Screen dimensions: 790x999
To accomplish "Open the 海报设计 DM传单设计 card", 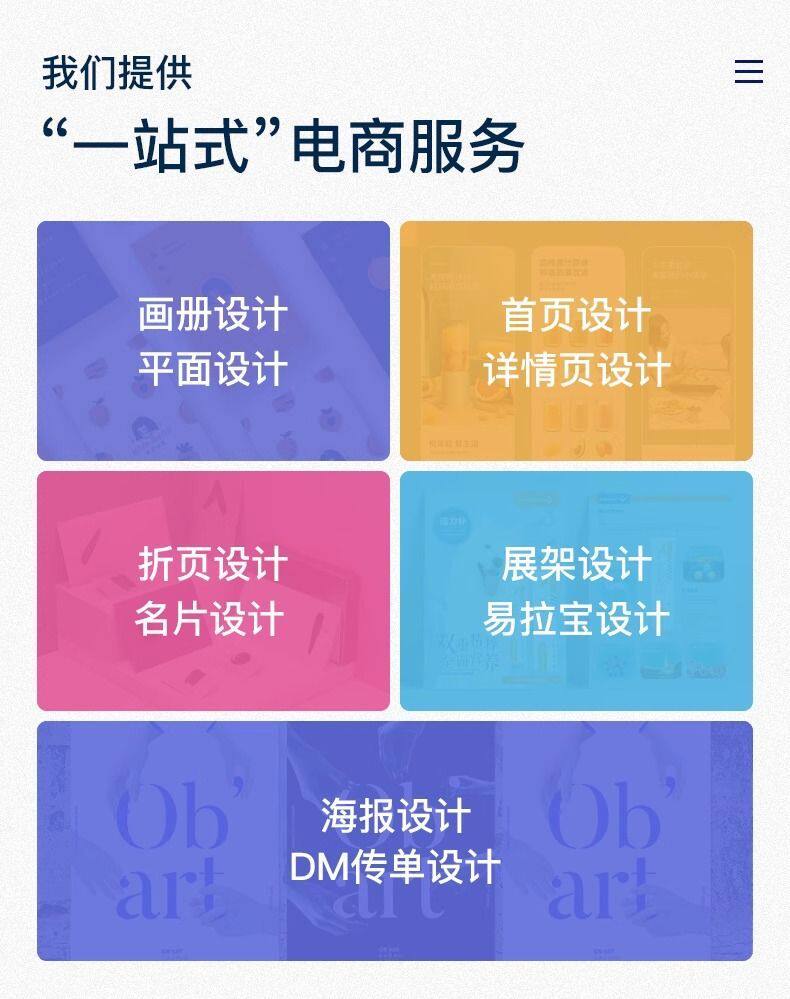I will pos(395,841).
